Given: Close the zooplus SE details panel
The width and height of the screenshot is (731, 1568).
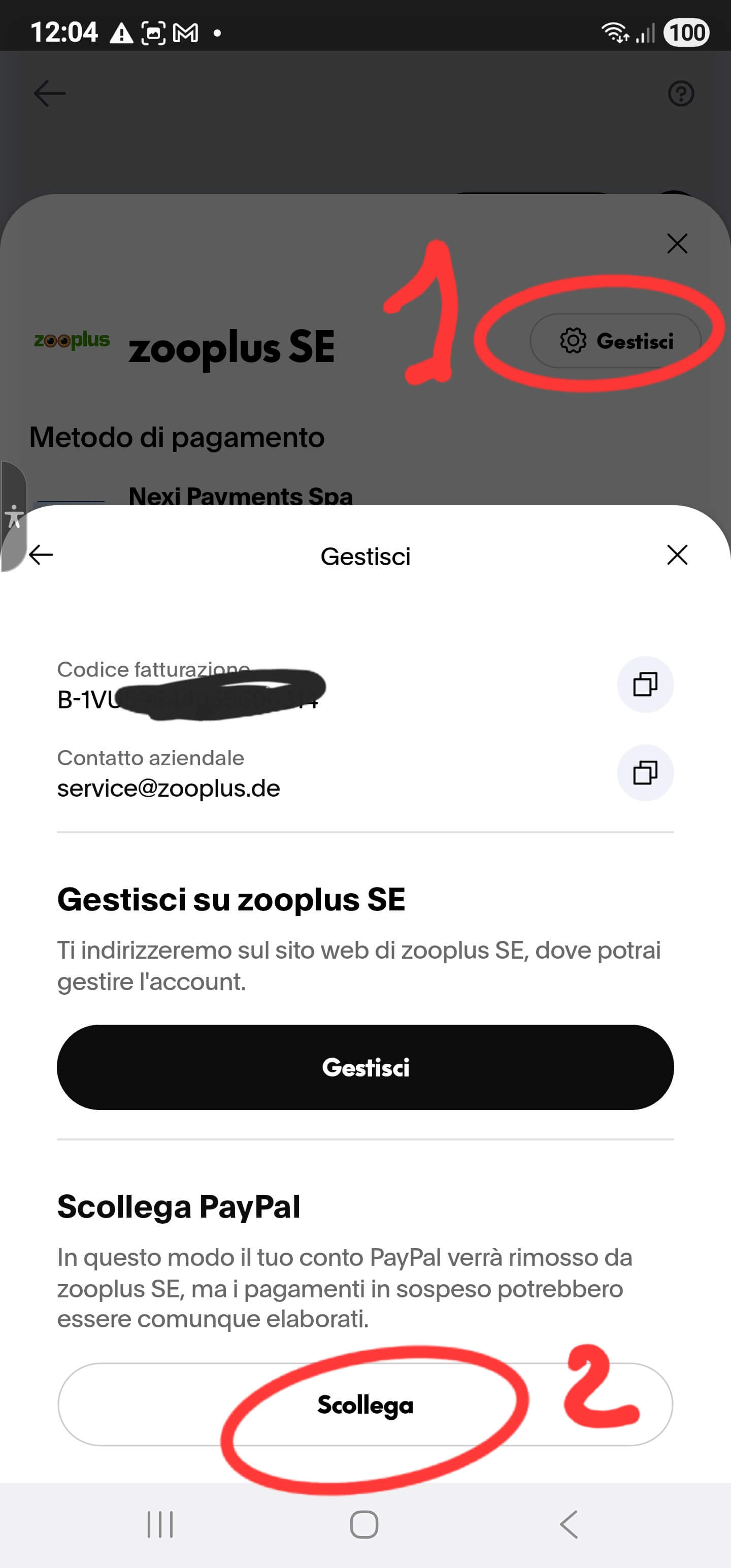Looking at the screenshot, I should (677, 244).
